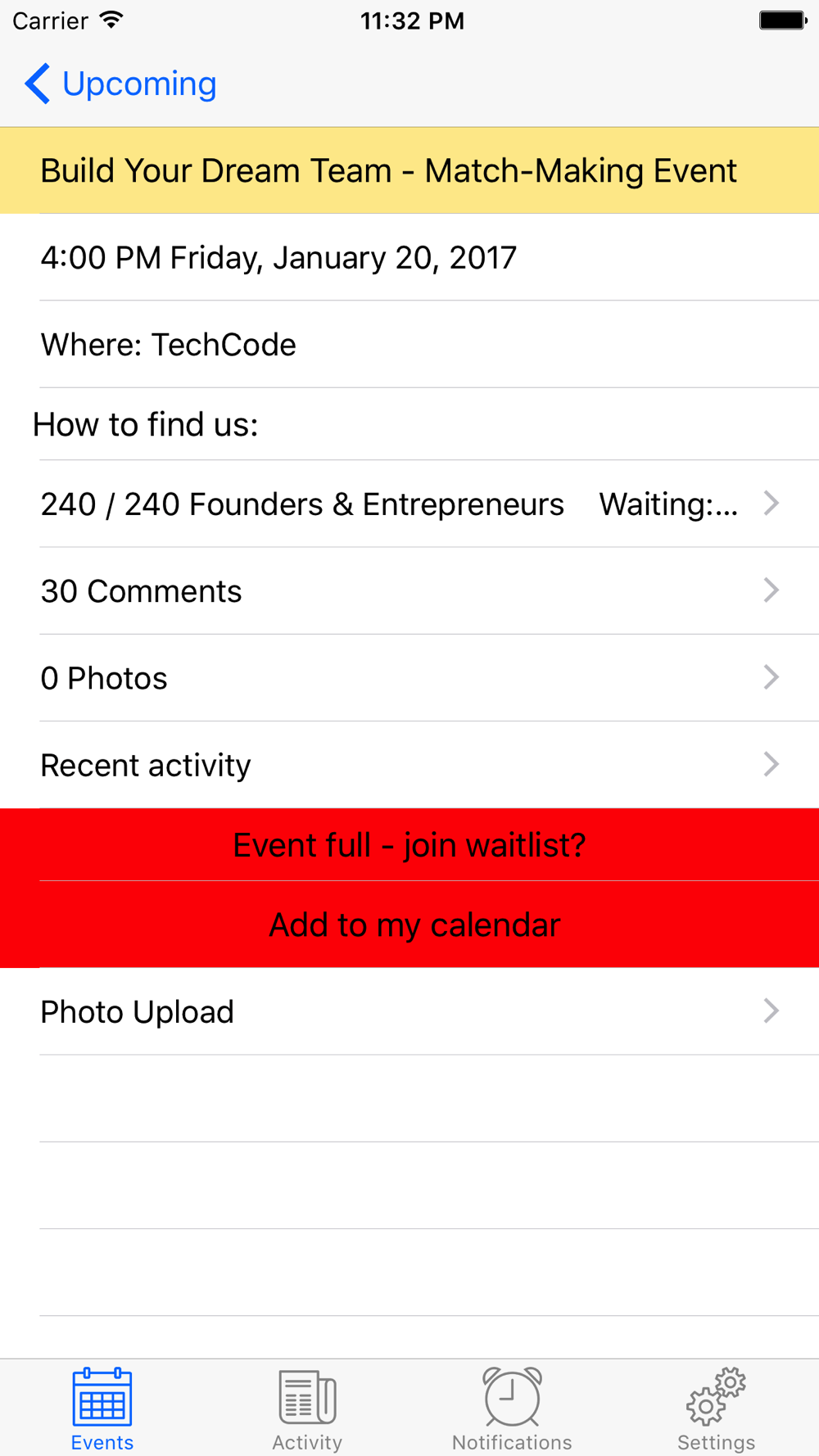Open the 240 / 240 Founders & Entrepreneurs attendee list

pos(409,504)
